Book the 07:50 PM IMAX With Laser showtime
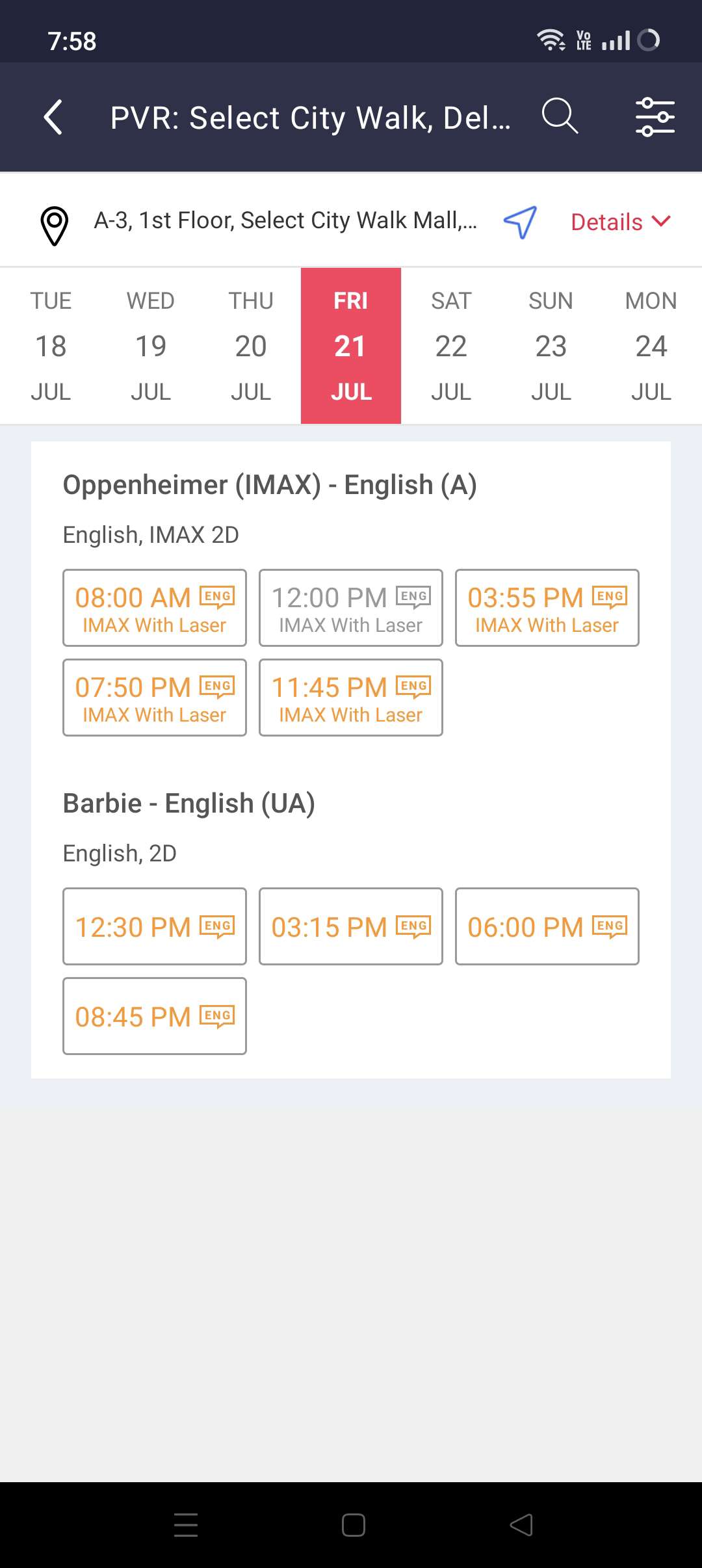 pyautogui.click(x=154, y=698)
